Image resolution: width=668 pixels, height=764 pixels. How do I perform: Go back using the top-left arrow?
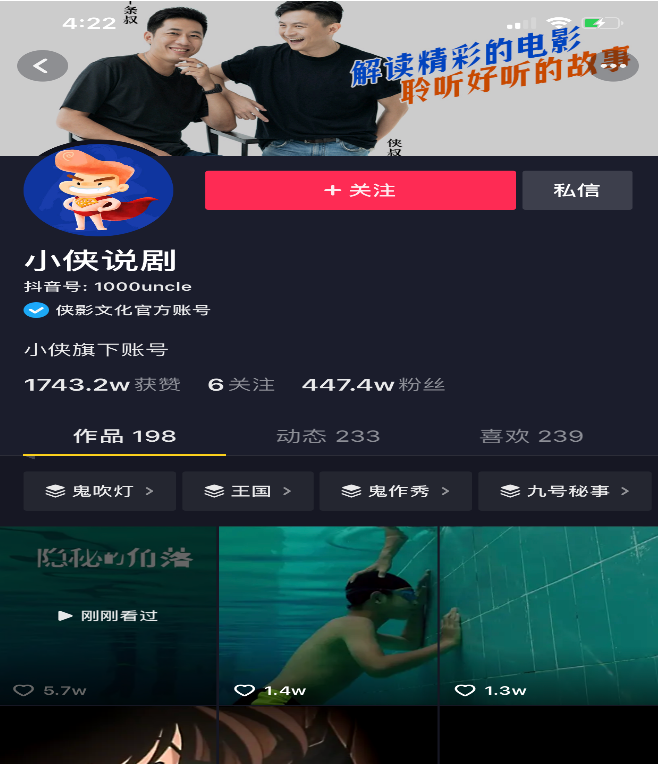(x=42, y=66)
